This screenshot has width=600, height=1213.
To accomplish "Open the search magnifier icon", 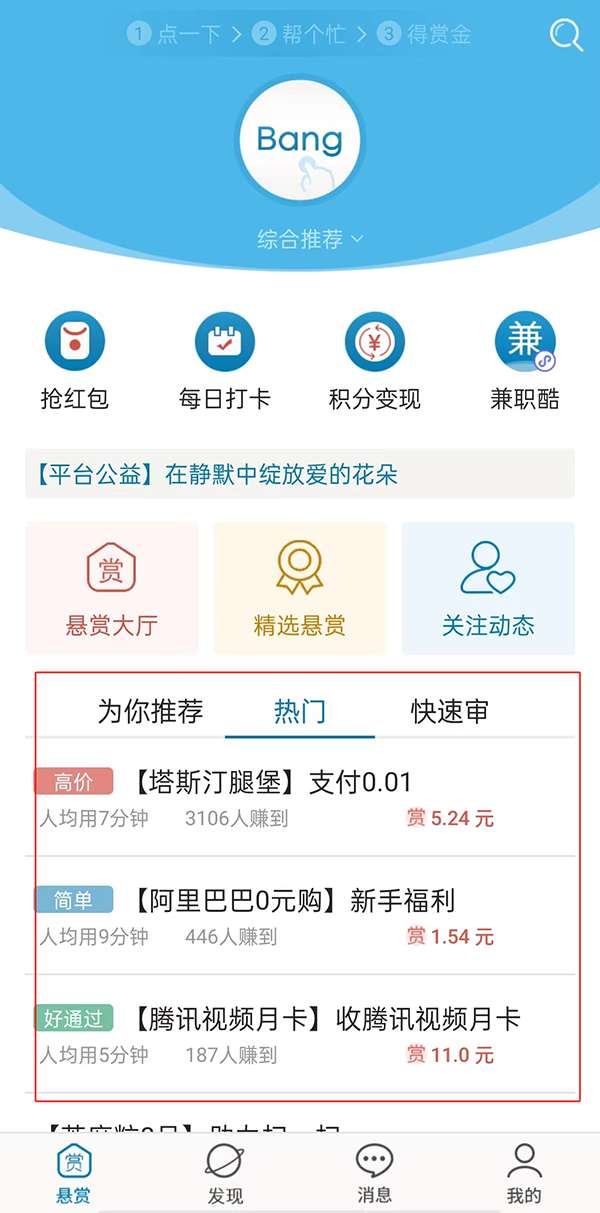I will pyautogui.click(x=566, y=35).
